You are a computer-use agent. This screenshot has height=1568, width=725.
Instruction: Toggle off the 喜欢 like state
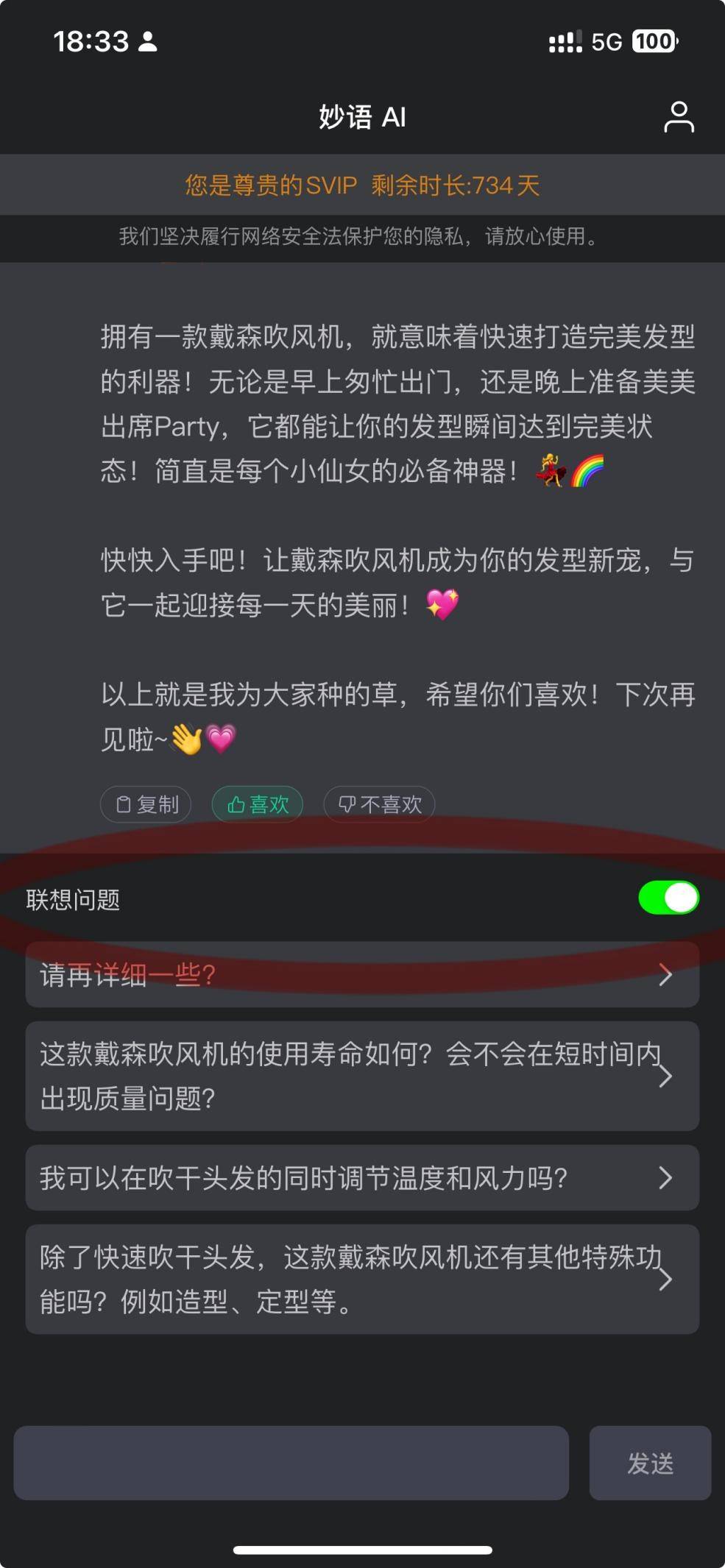257,804
